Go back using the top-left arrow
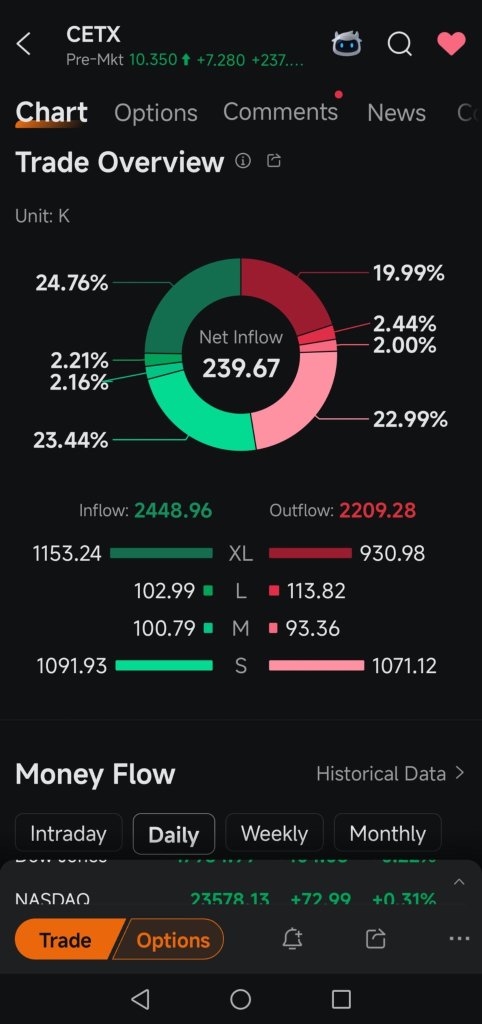Viewport: 482px width, 1024px height. tap(24, 44)
